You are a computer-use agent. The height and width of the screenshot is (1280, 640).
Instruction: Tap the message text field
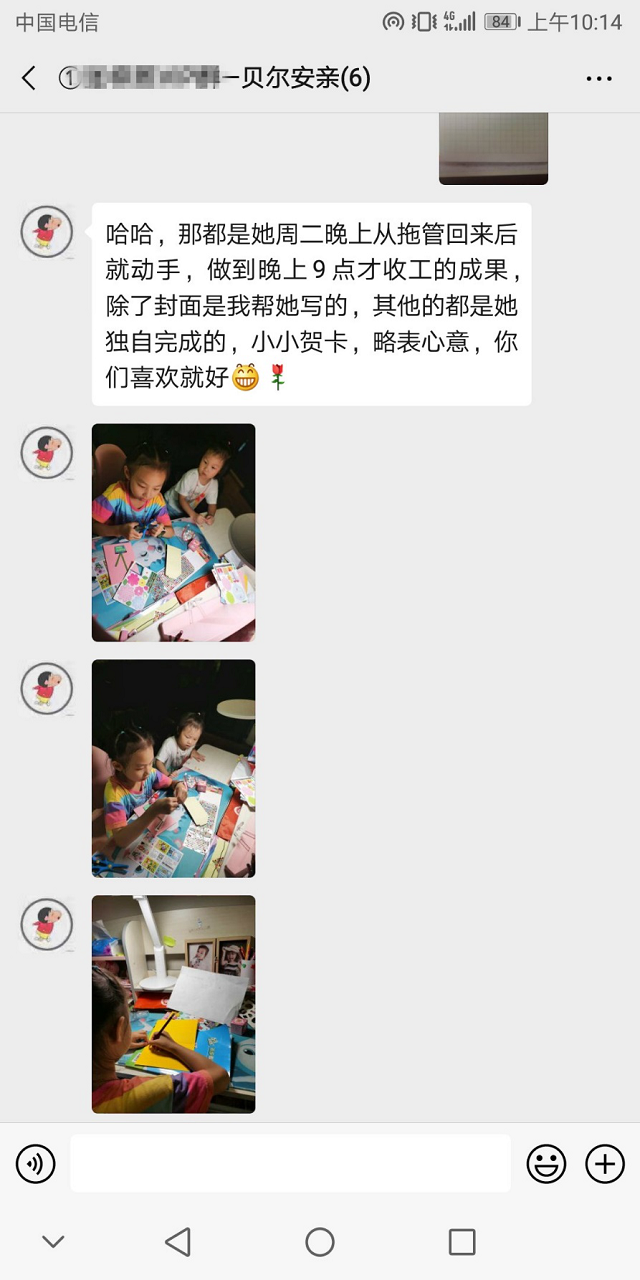pyautogui.click(x=290, y=1164)
